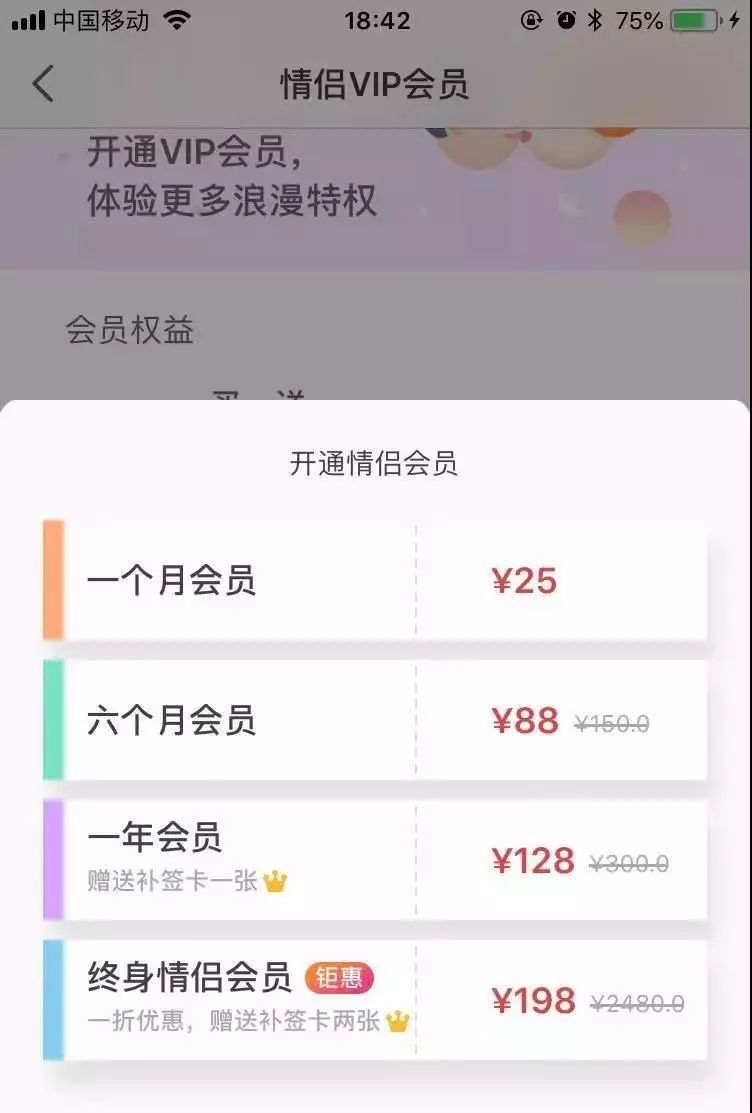Image resolution: width=752 pixels, height=1113 pixels.
Task: Tap the back chevron to leave VIP page
Action: (43, 84)
